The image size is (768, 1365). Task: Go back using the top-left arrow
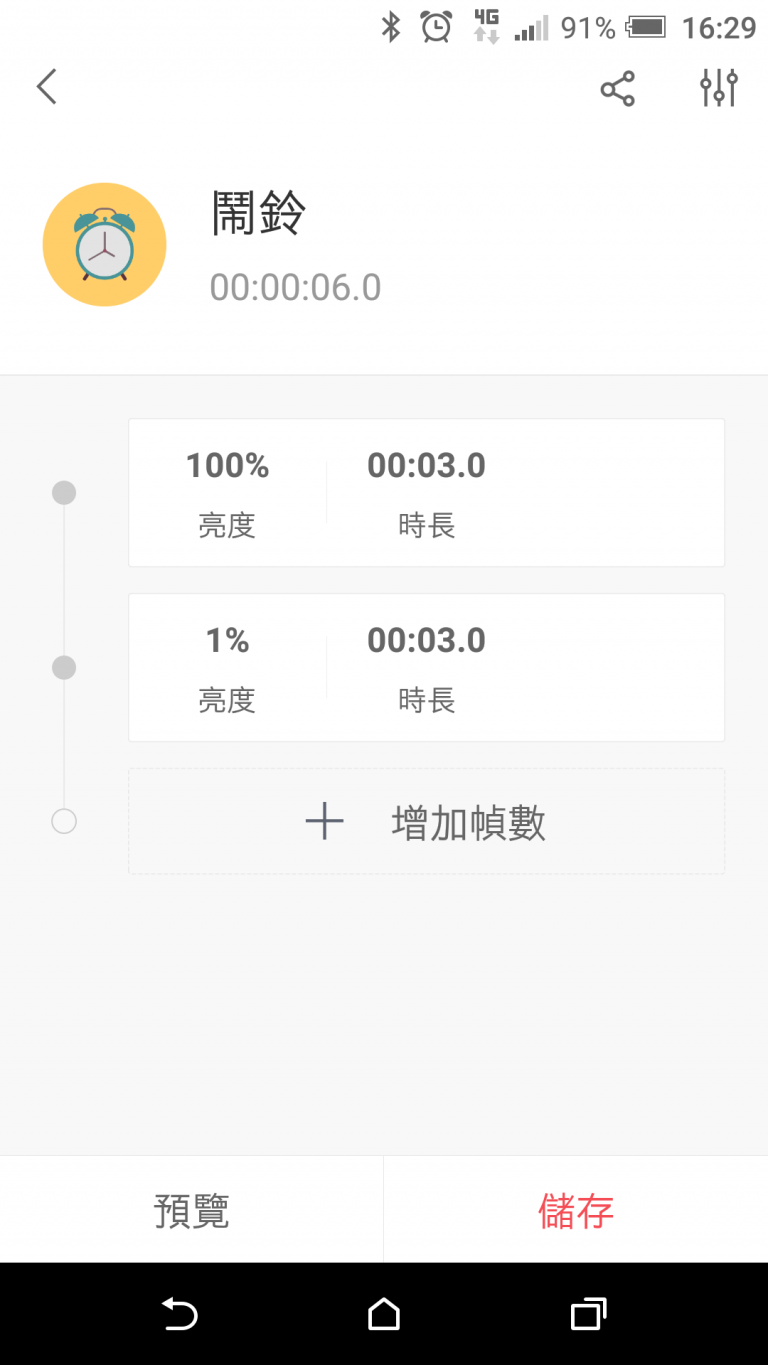[x=46, y=88]
